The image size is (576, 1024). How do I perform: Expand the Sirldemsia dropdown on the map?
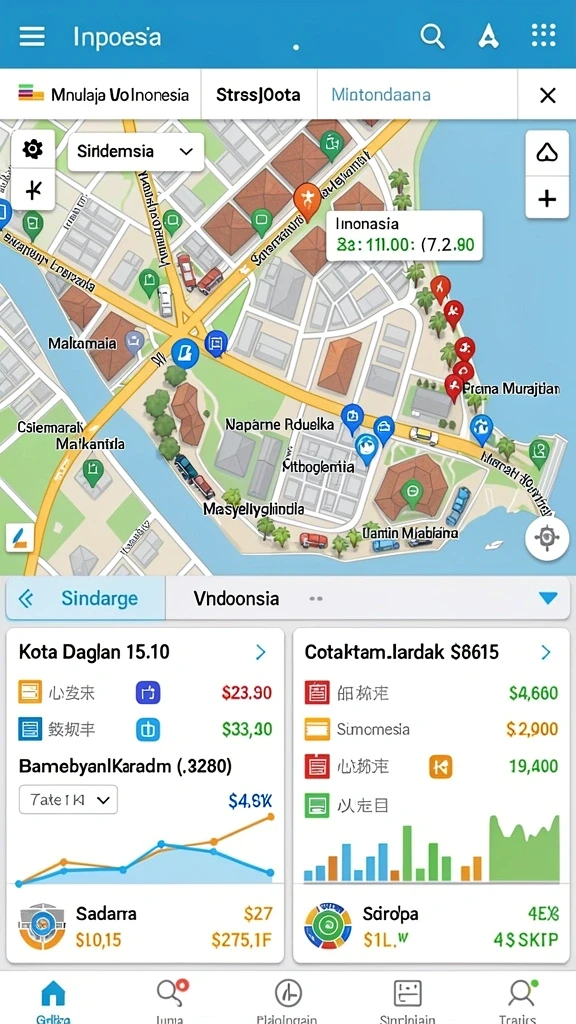coord(136,152)
